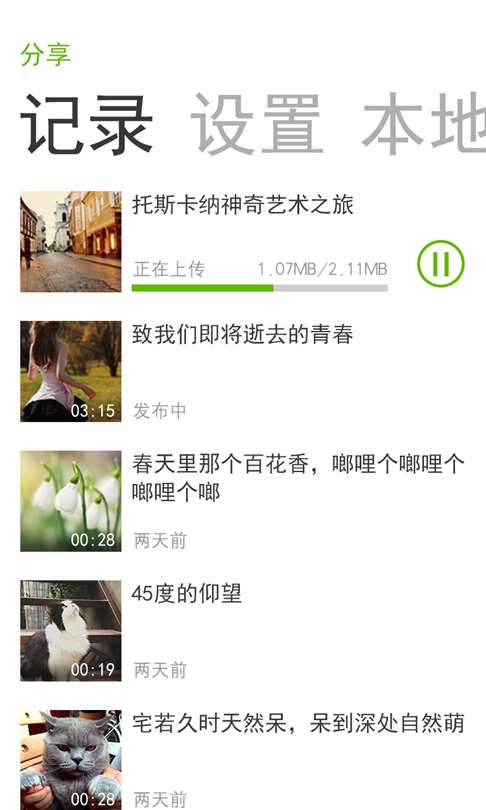Open 致我们即将逝去的青春 video record
Screen dimensions: 486x810
(x=243, y=371)
